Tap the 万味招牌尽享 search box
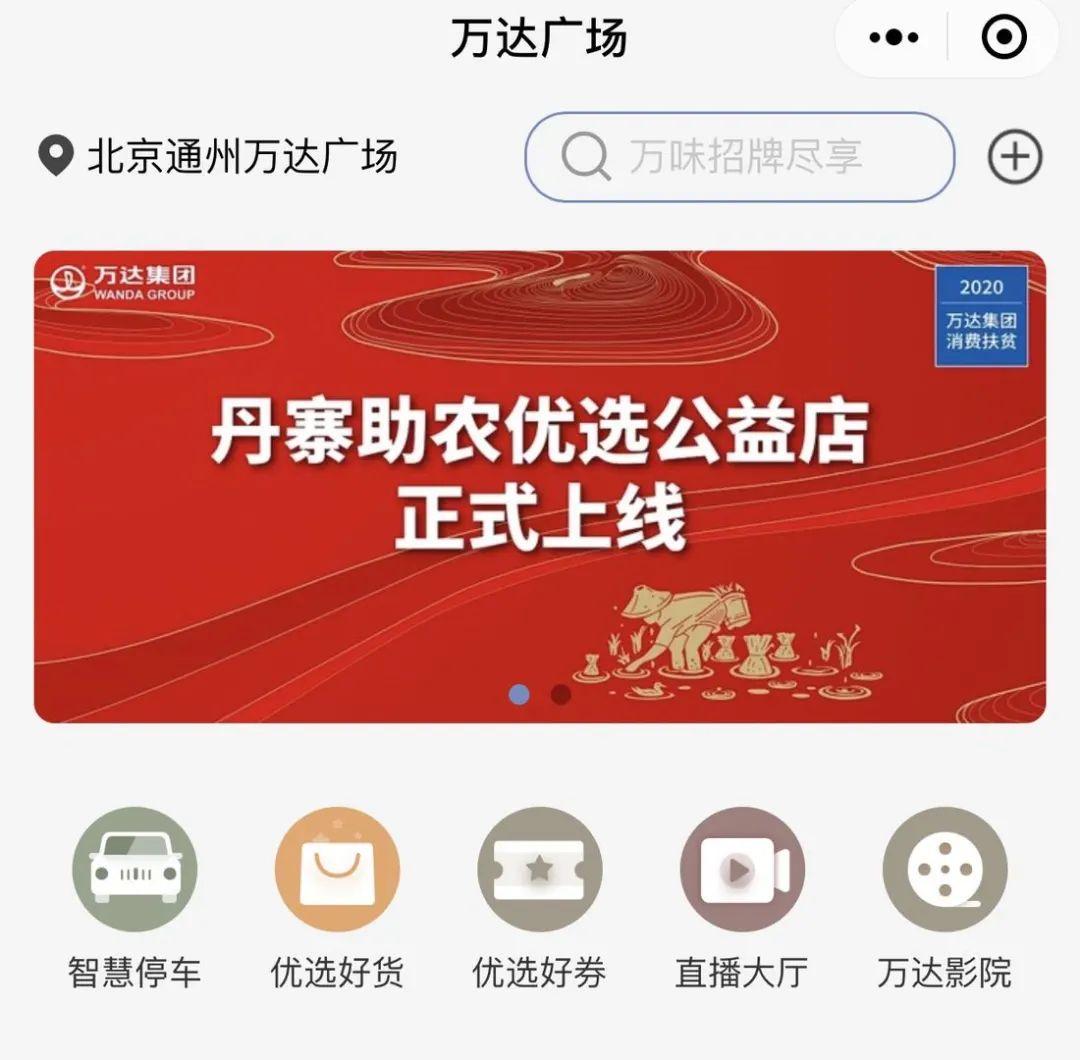1080x1060 pixels. [x=740, y=157]
